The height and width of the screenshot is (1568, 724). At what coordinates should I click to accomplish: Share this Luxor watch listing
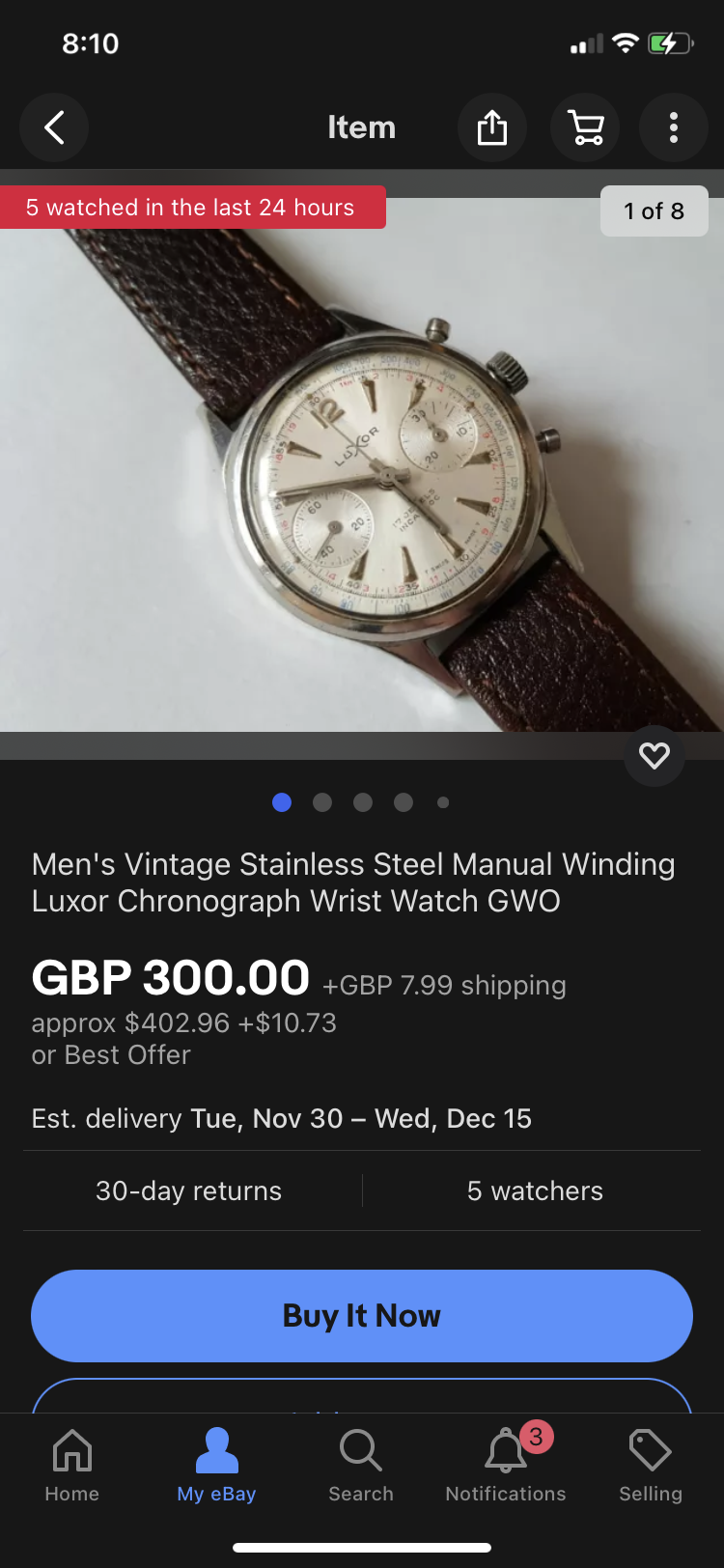coord(491,127)
